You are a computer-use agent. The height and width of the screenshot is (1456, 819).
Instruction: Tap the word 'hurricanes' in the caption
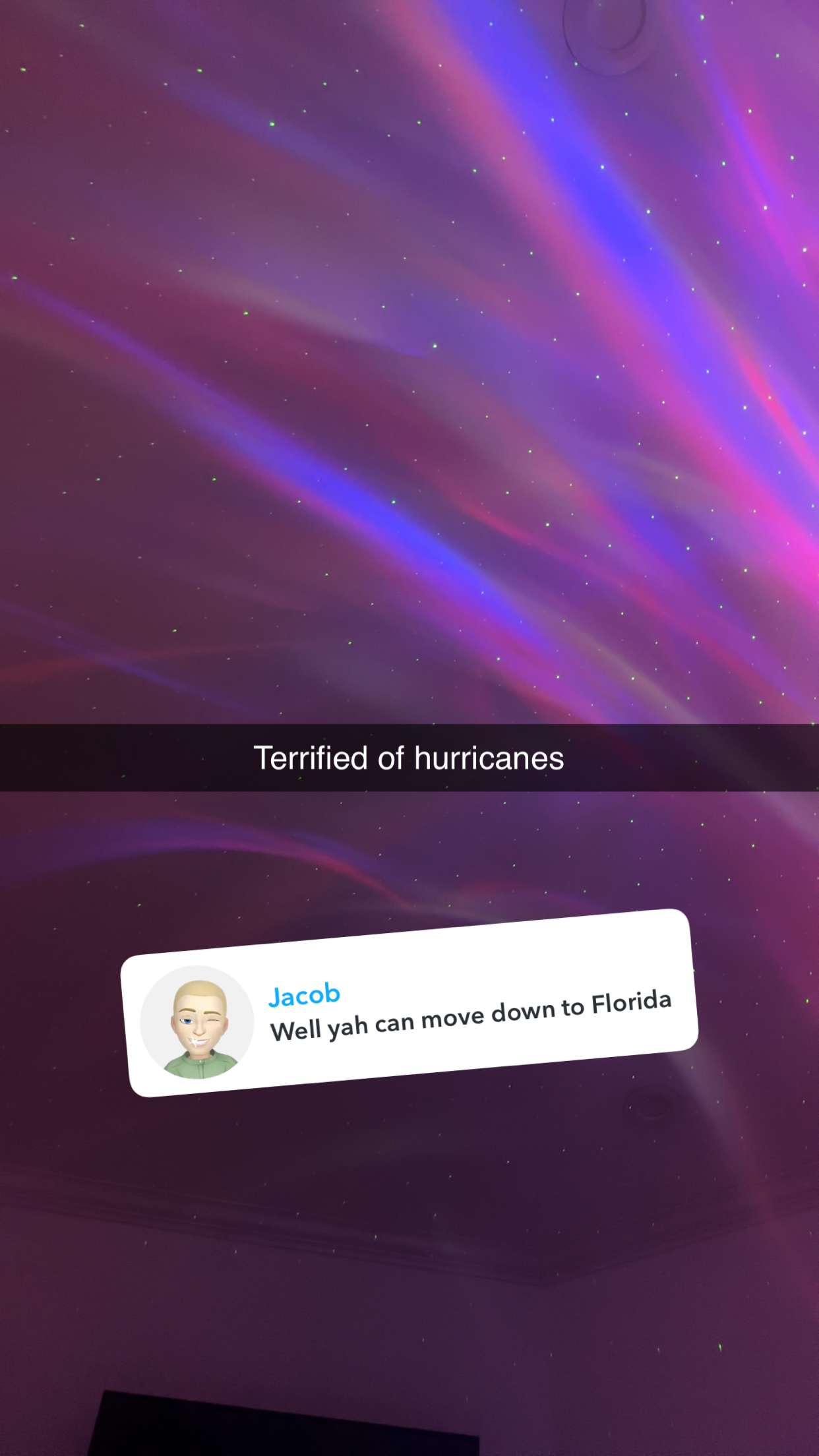click(x=489, y=759)
